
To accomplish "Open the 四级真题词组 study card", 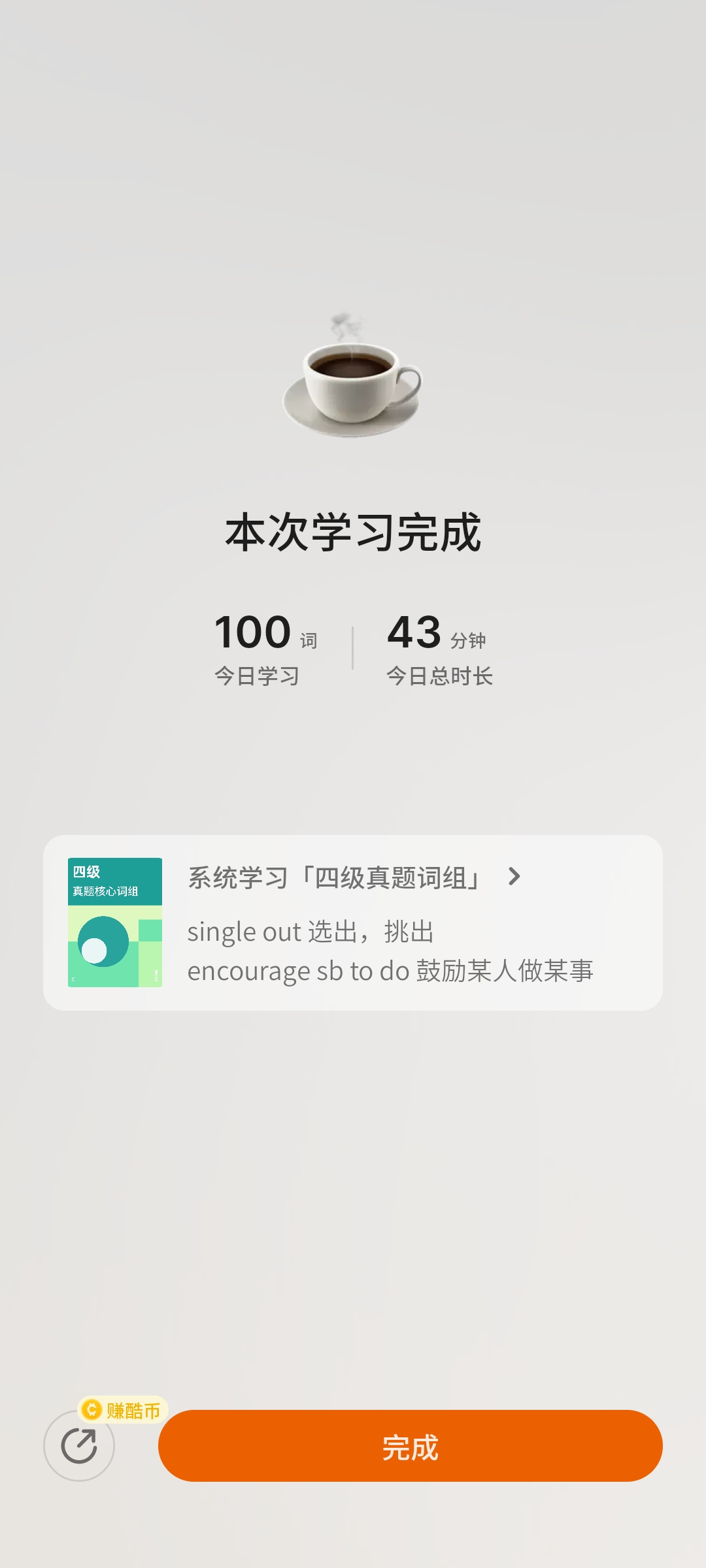I will click(353, 922).
